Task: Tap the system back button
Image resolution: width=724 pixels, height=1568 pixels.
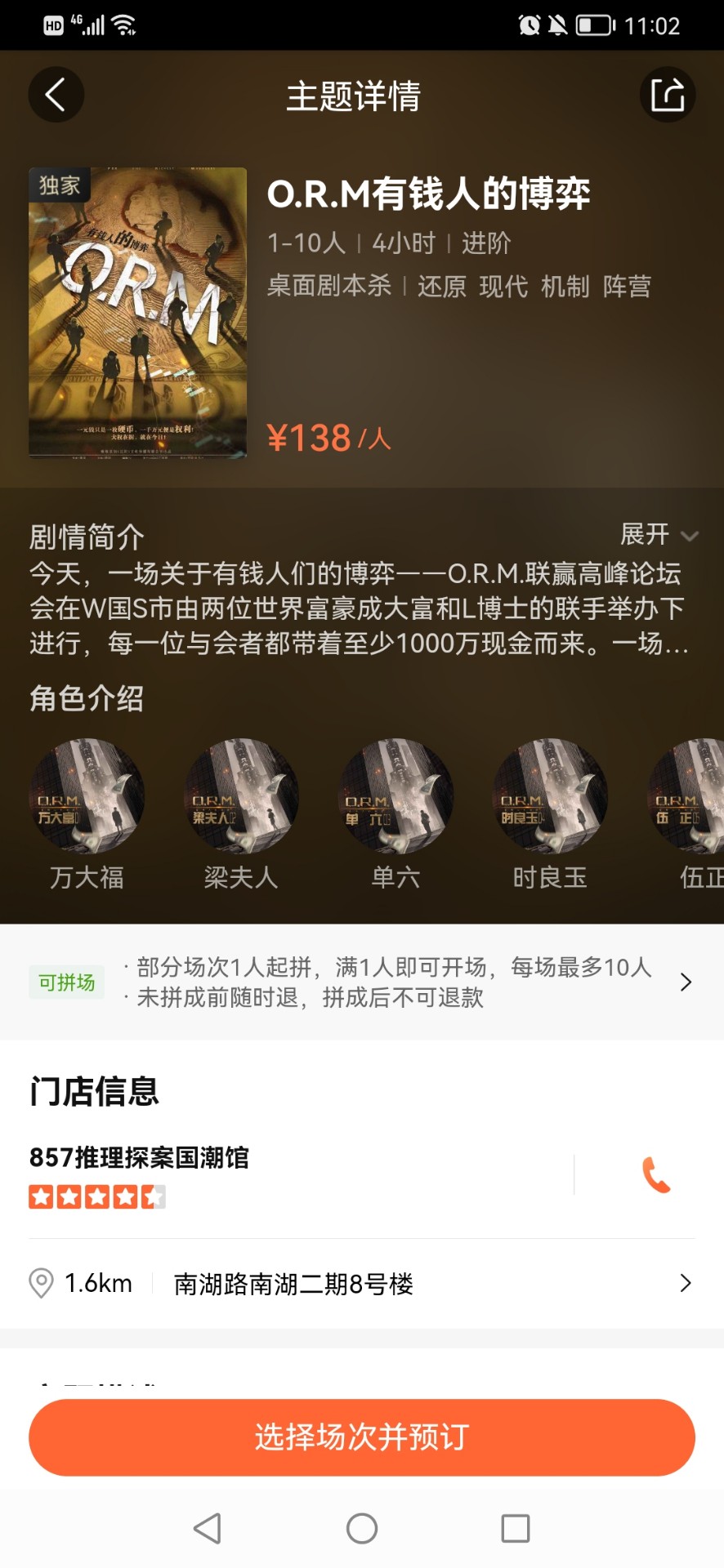Action: (x=208, y=1528)
